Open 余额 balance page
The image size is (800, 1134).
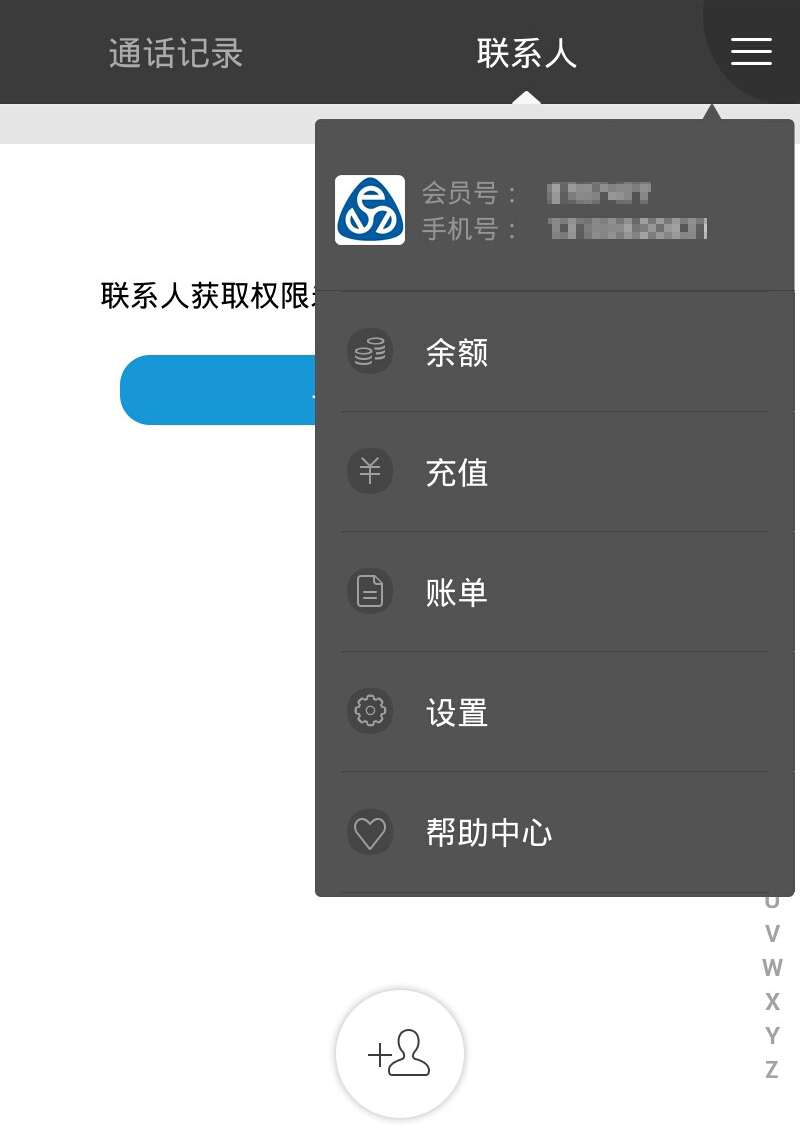[x=554, y=352]
